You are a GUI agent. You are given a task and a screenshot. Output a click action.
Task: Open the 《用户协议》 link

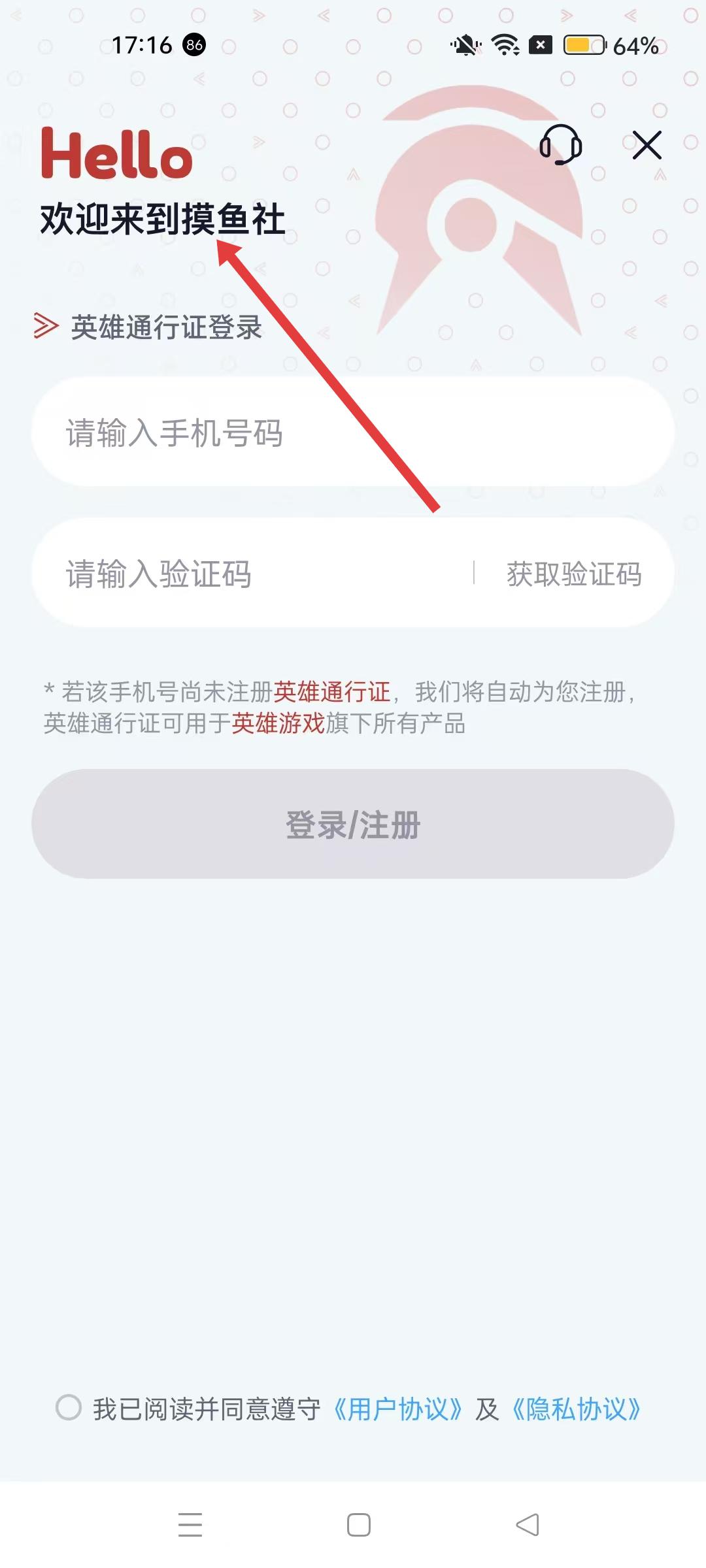point(399,1409)
